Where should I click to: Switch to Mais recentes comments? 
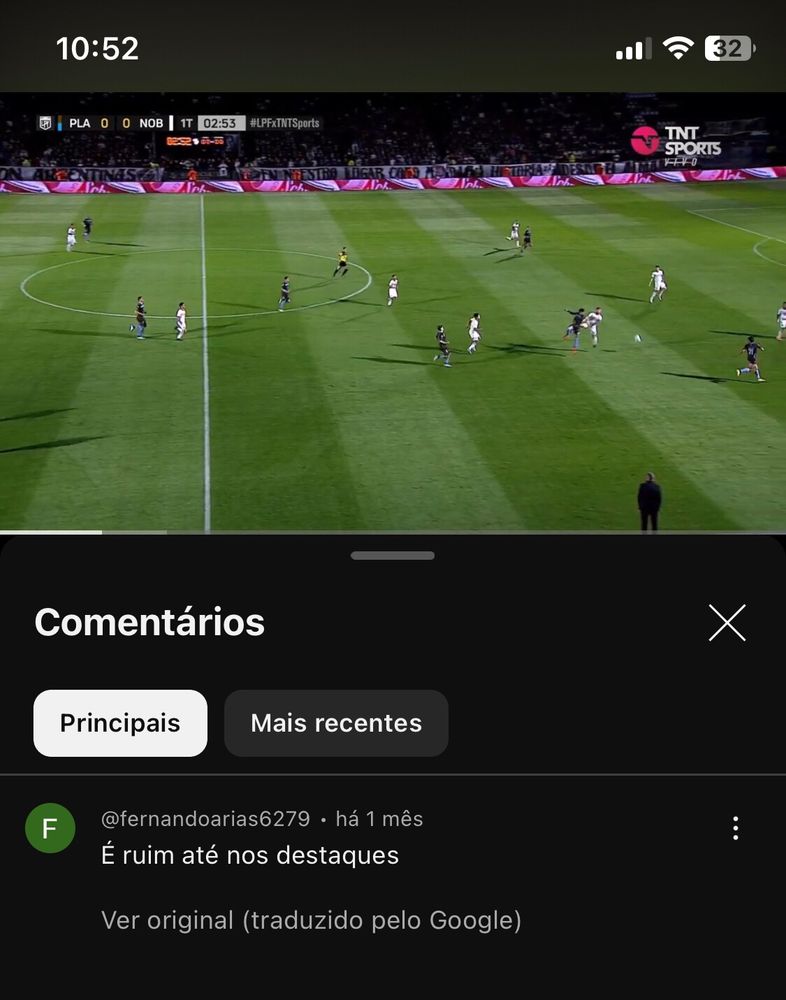336,723
